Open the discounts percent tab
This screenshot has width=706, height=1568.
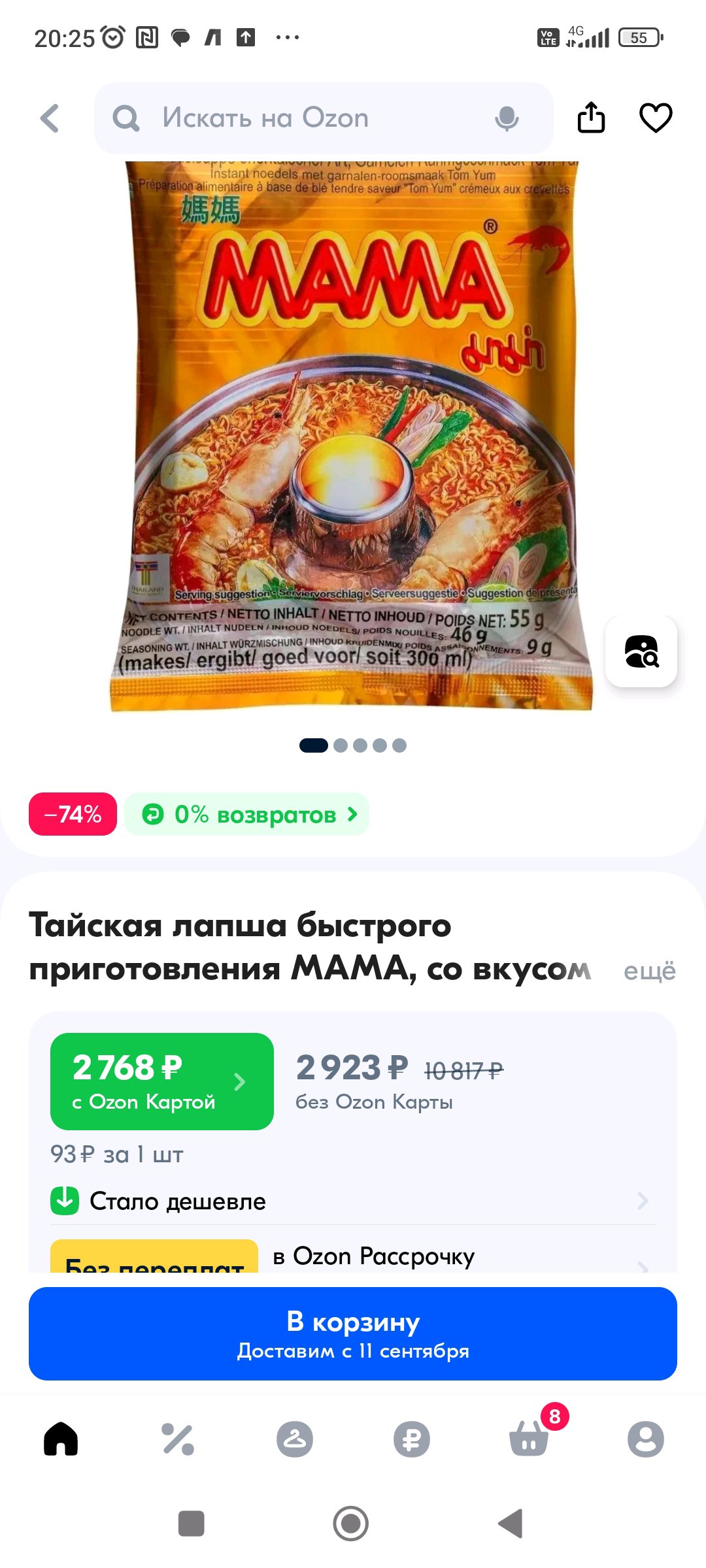click(x=178, y=1439)
